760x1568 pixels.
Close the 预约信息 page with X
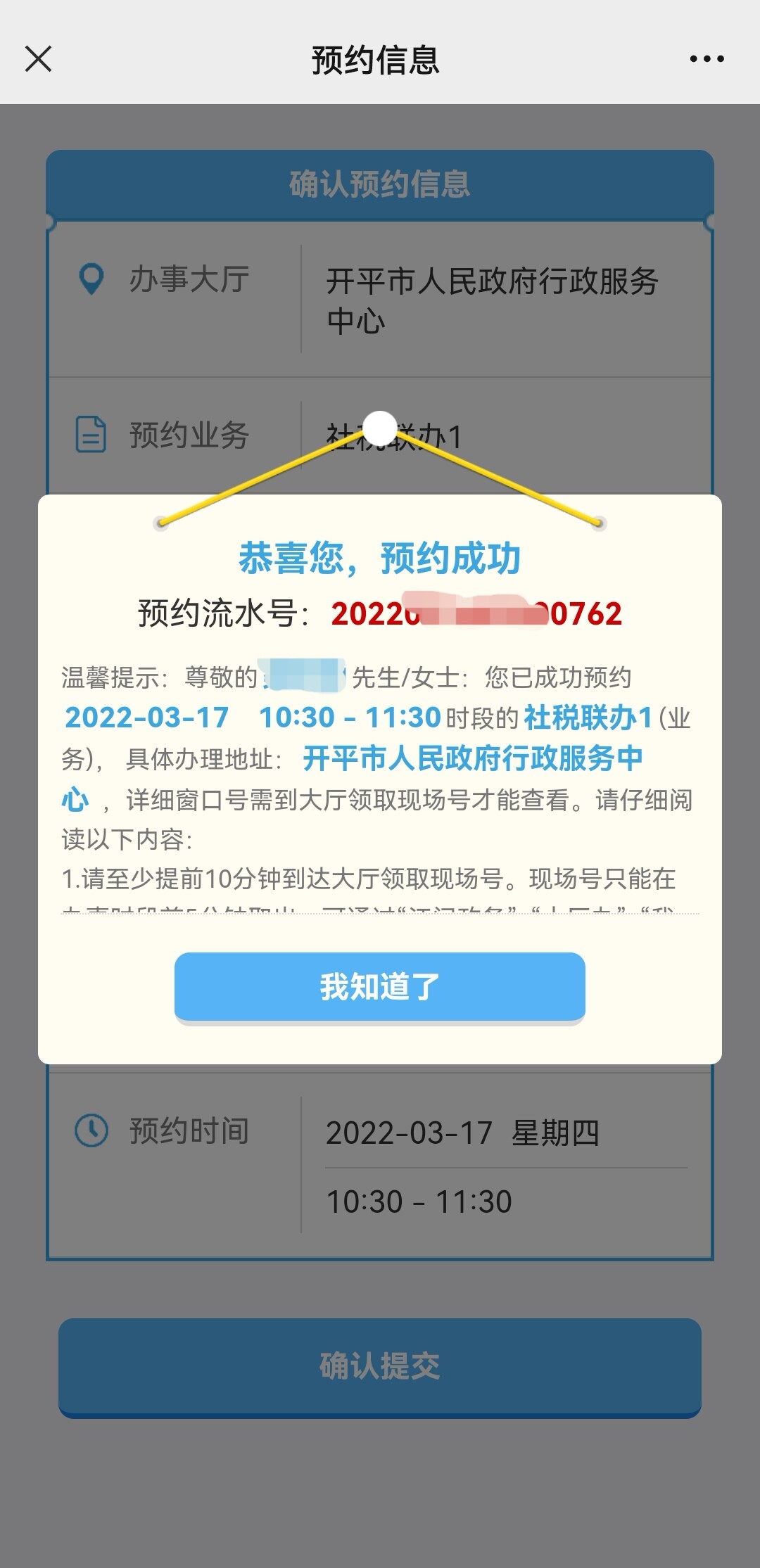pos(38,59)
